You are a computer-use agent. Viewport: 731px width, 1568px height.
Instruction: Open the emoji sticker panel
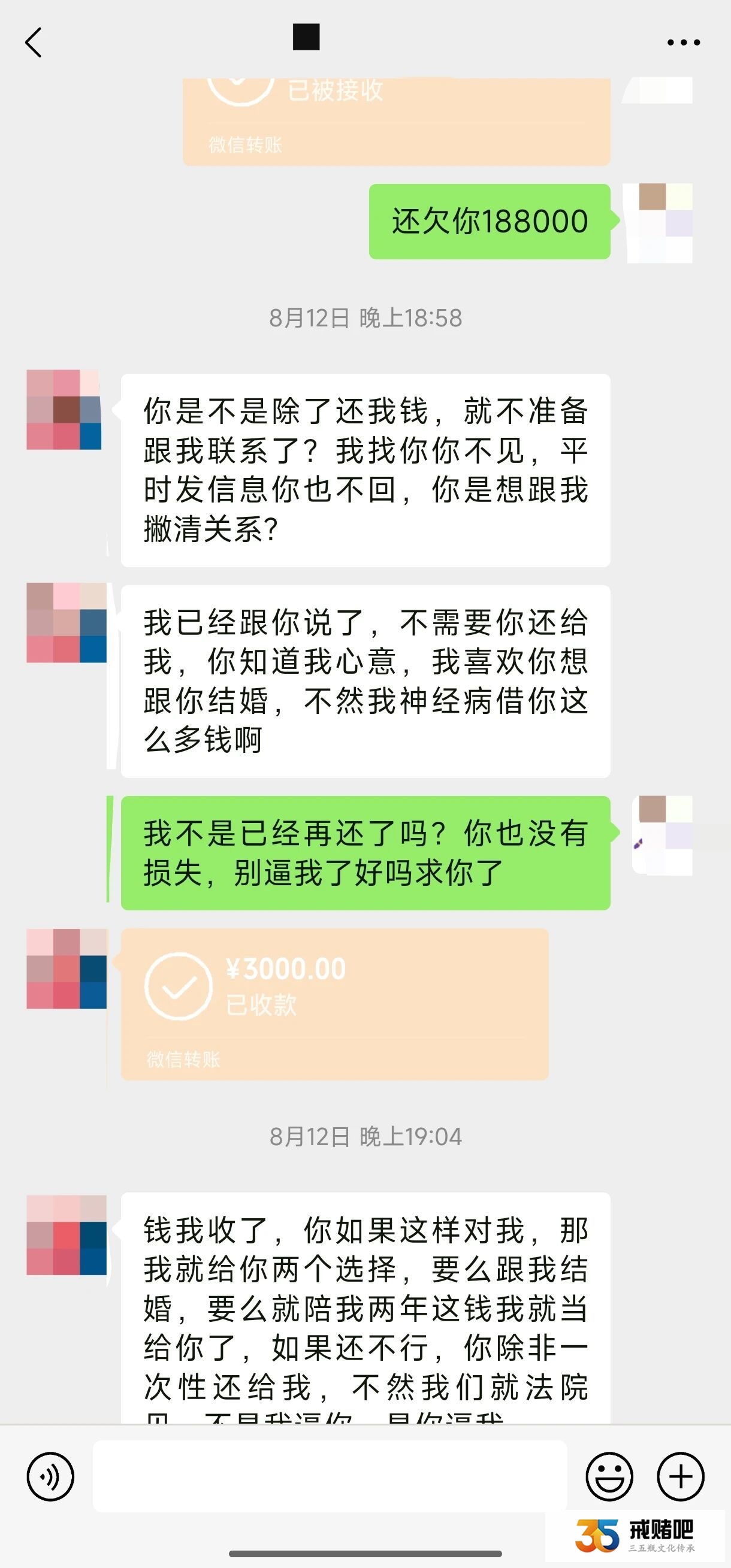click(x=609, y=1476)
